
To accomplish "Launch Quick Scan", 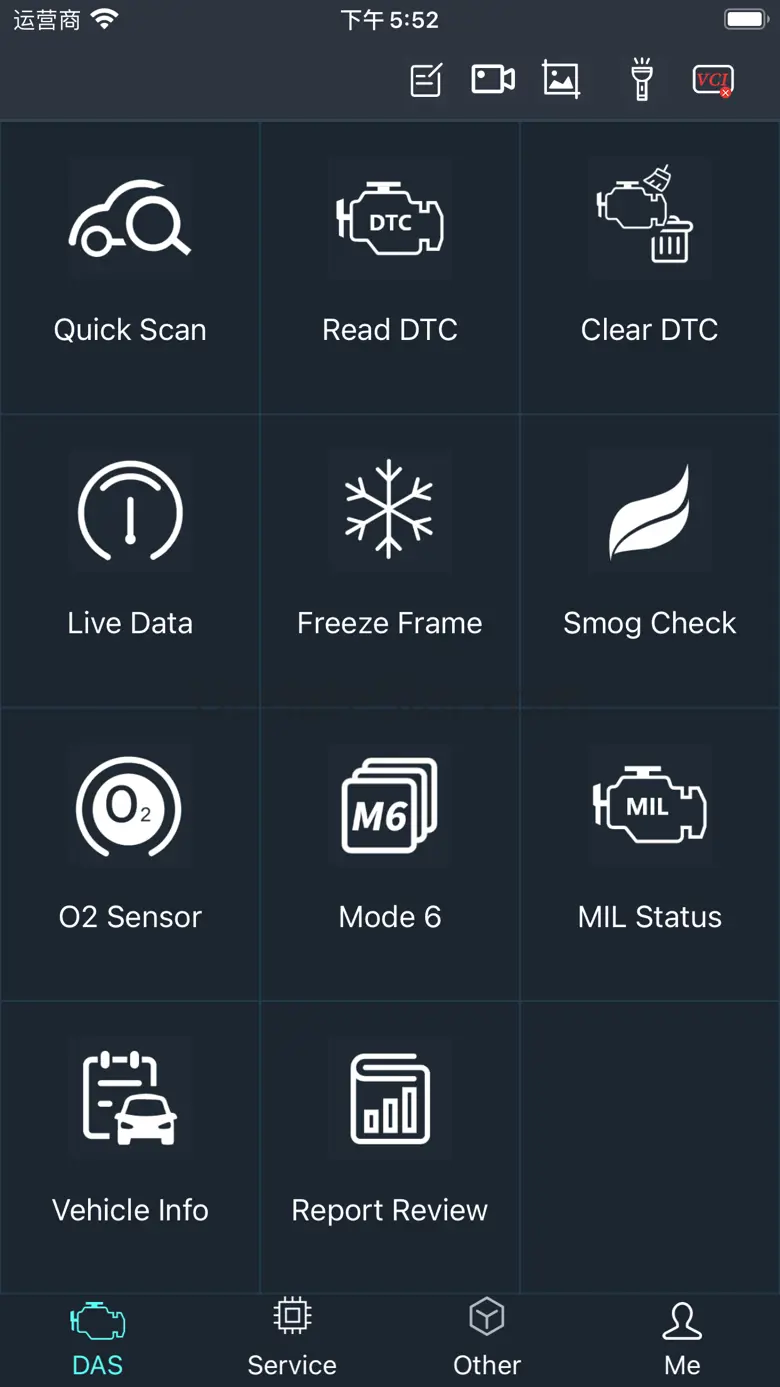I will [x=130, y=267].
